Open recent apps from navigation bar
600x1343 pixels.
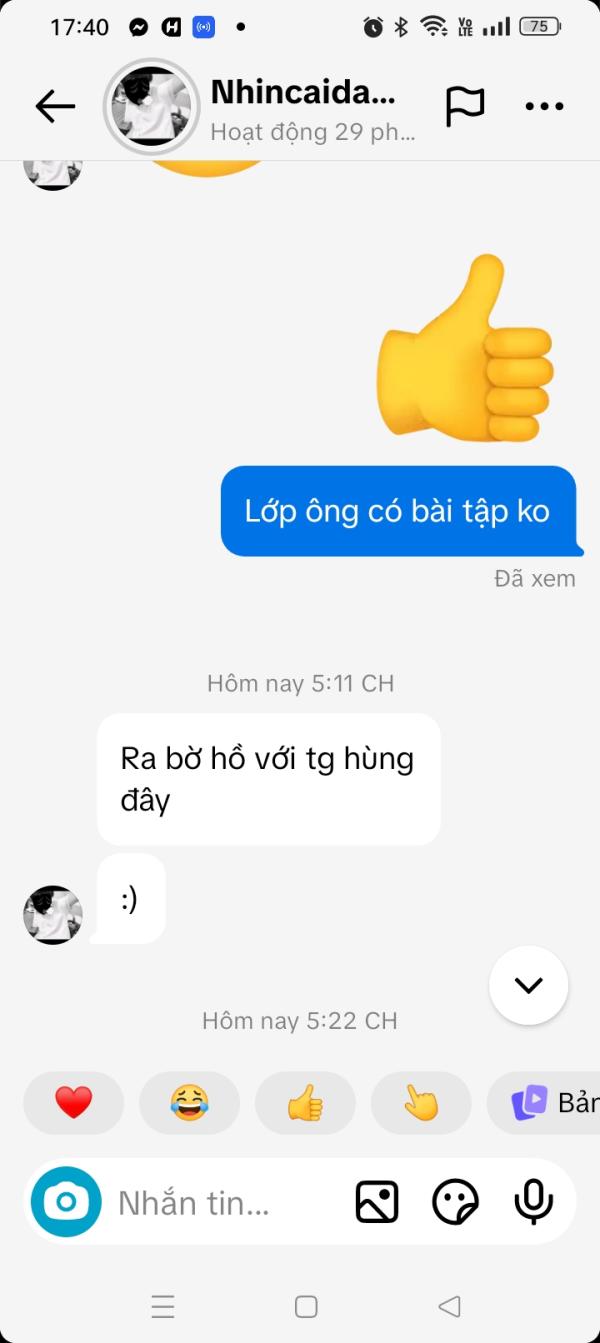click(162, 1306)
